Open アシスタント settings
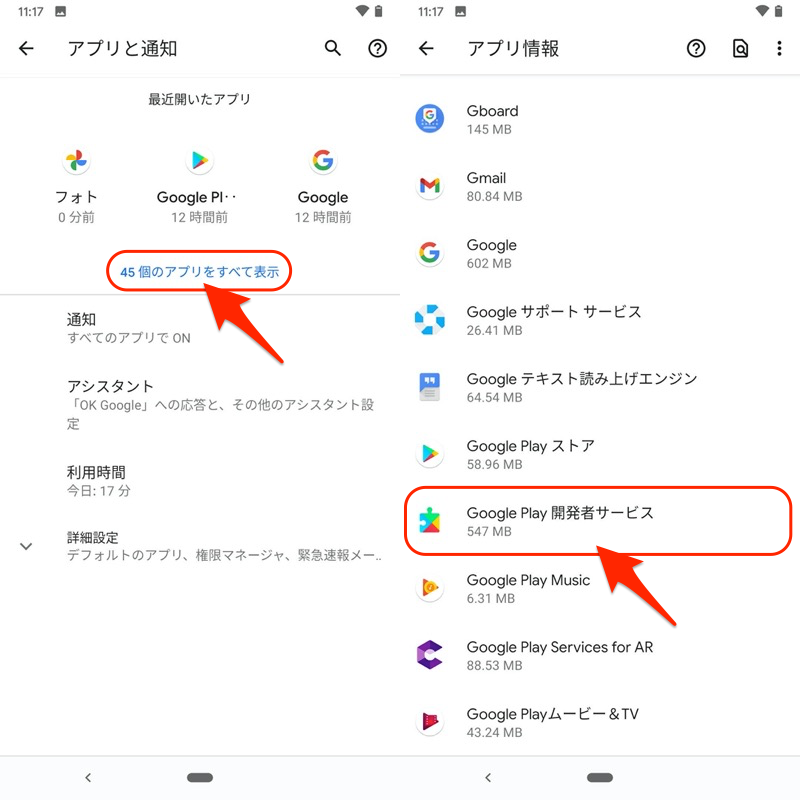 220,403
